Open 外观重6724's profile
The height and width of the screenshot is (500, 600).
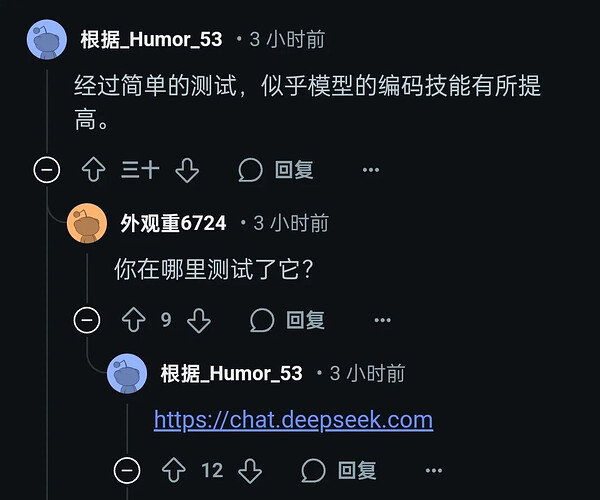pyautogui.click(x=173, y=223)
